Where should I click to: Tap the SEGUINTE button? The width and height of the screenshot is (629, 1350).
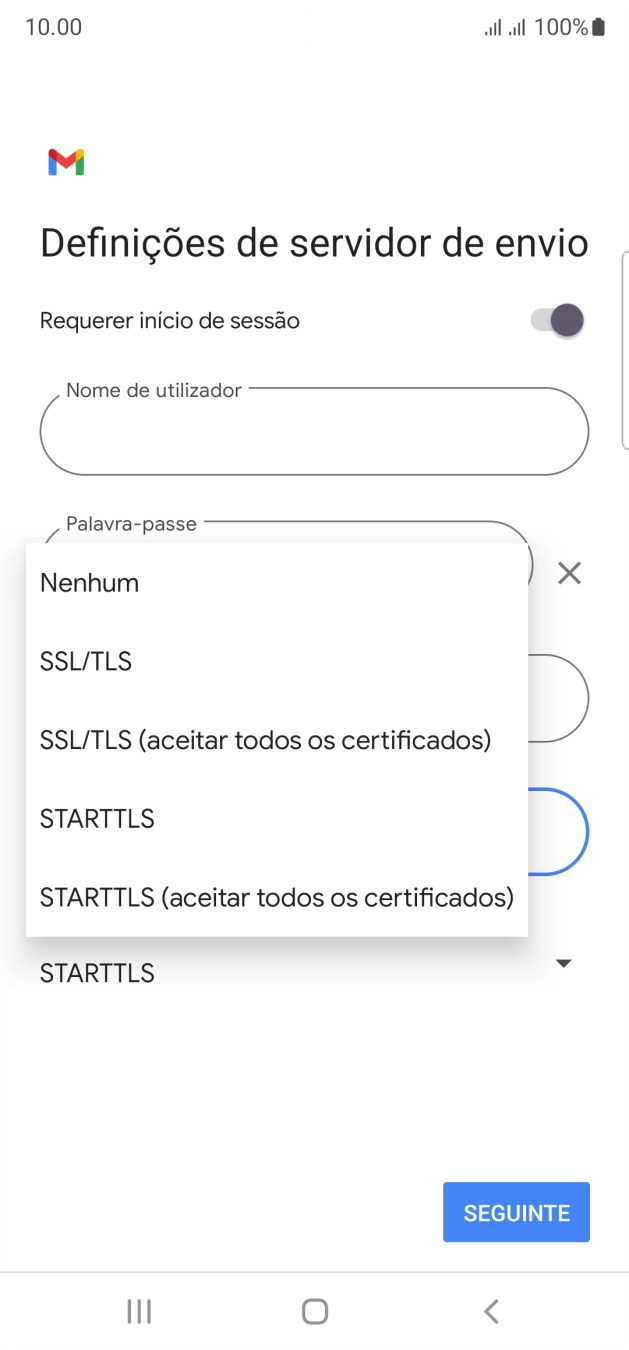tap(516, 1212)
